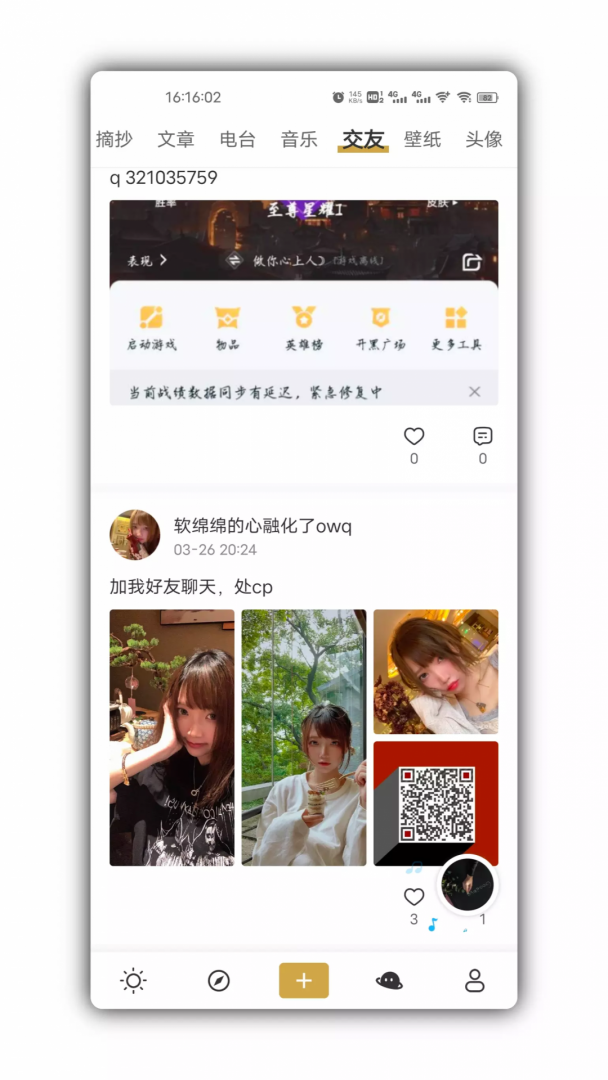Open the compass discover tab
The width and height of the screenshot is (608, 1080).
(x=219, y=980)
